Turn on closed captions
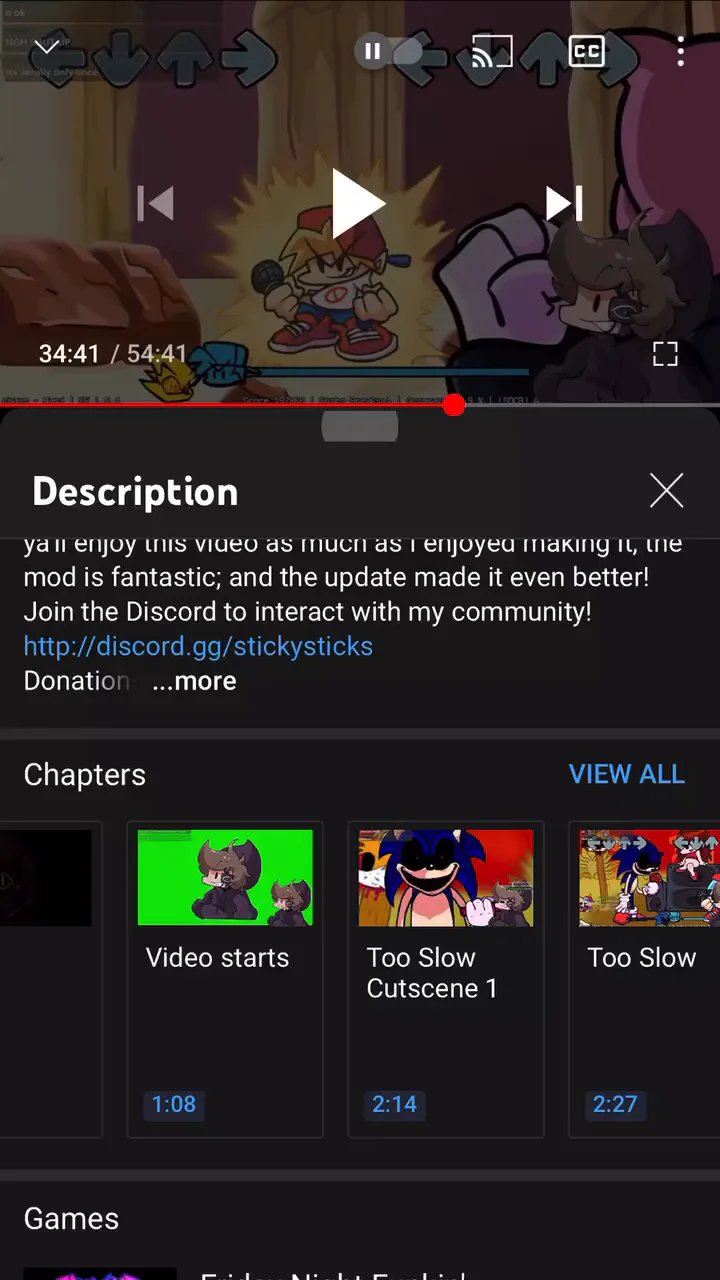720x1280 pixels. (x=587, y=51)
